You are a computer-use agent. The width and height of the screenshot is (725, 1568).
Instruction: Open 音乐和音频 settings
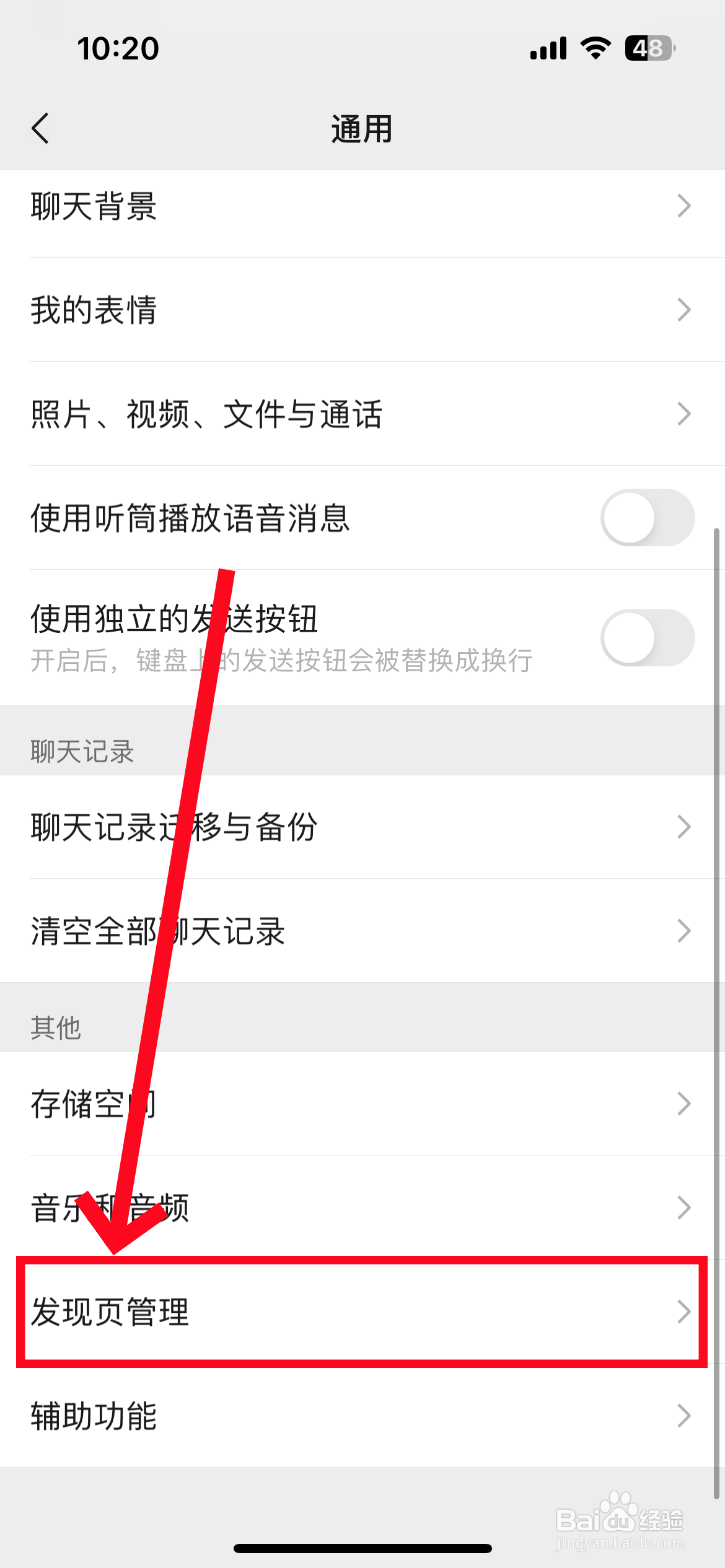[x=362, y=1206]
